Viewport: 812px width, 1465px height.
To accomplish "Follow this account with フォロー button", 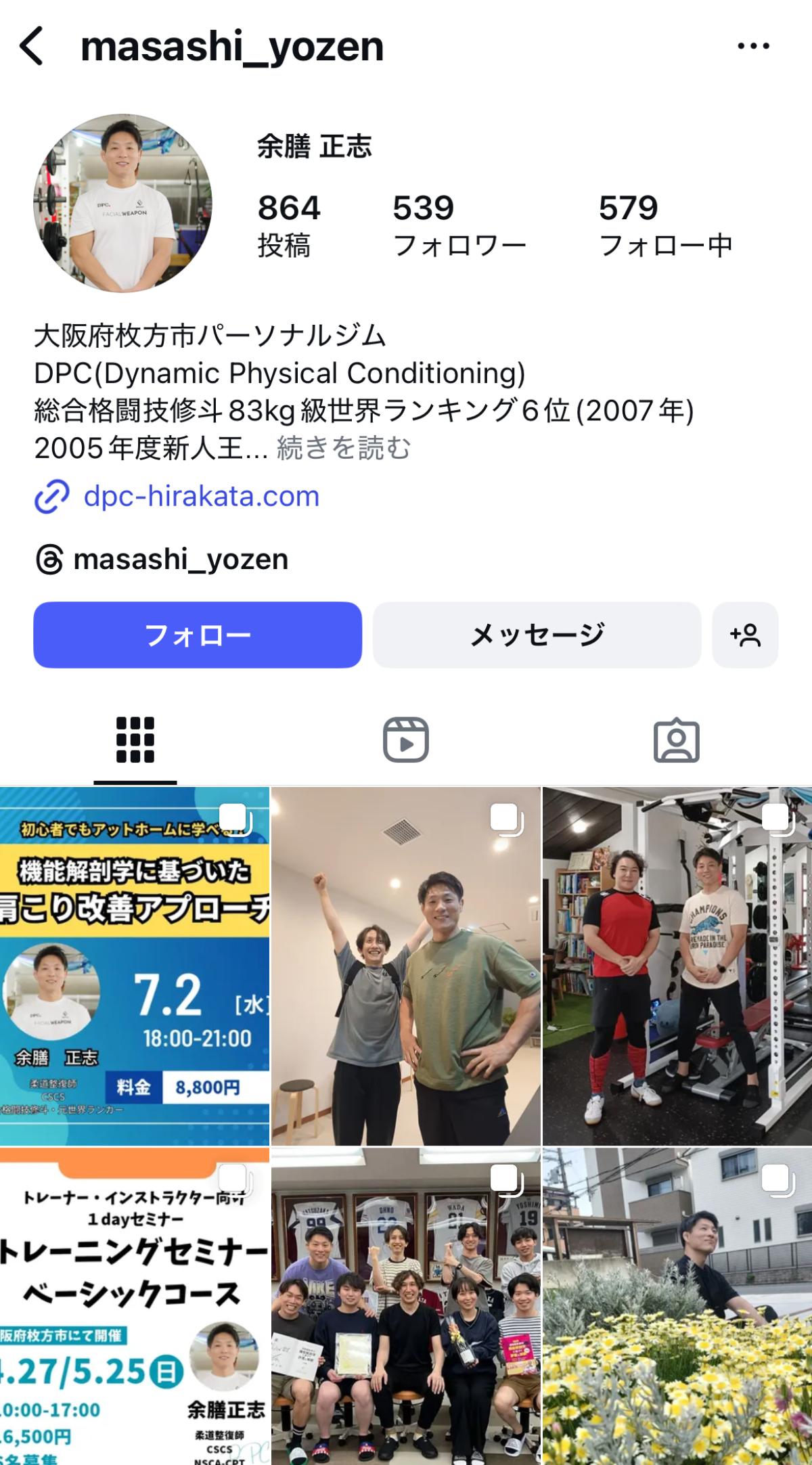I will [198, 635].
